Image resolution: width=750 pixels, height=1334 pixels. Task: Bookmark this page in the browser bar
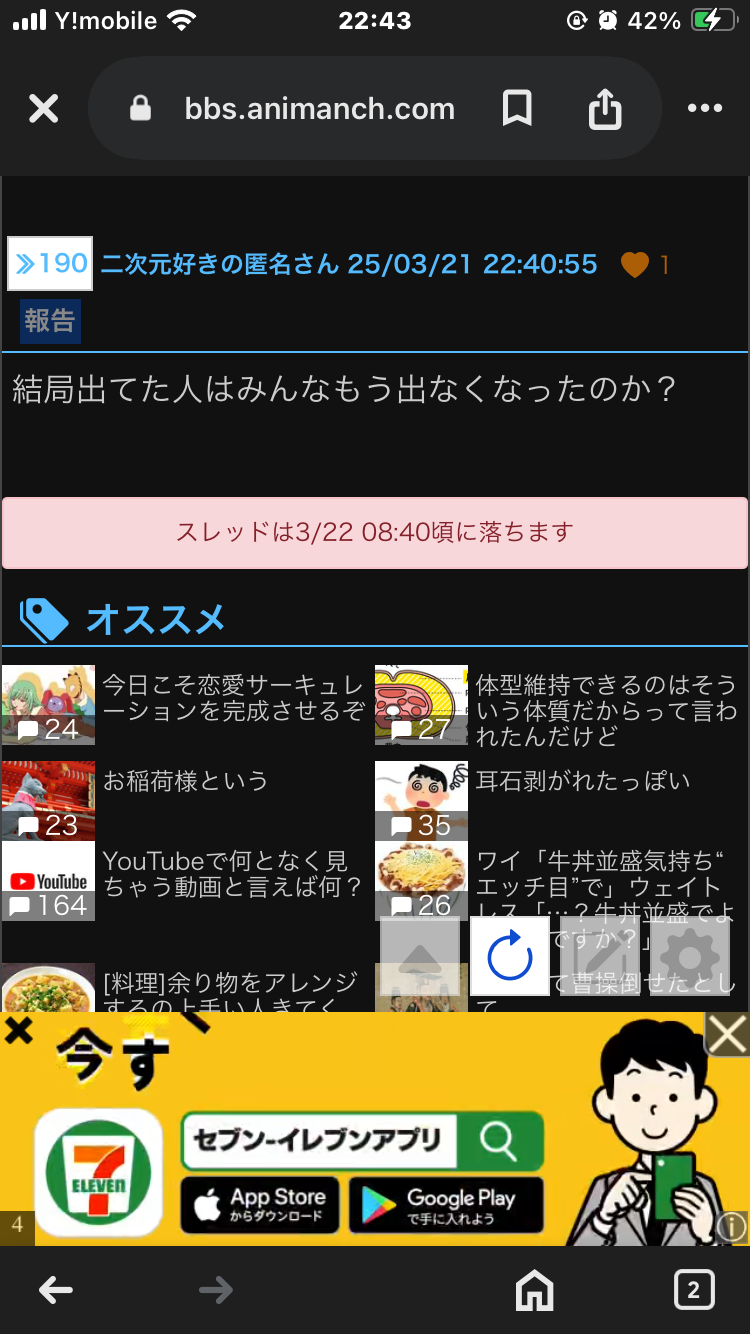point(517,109)
